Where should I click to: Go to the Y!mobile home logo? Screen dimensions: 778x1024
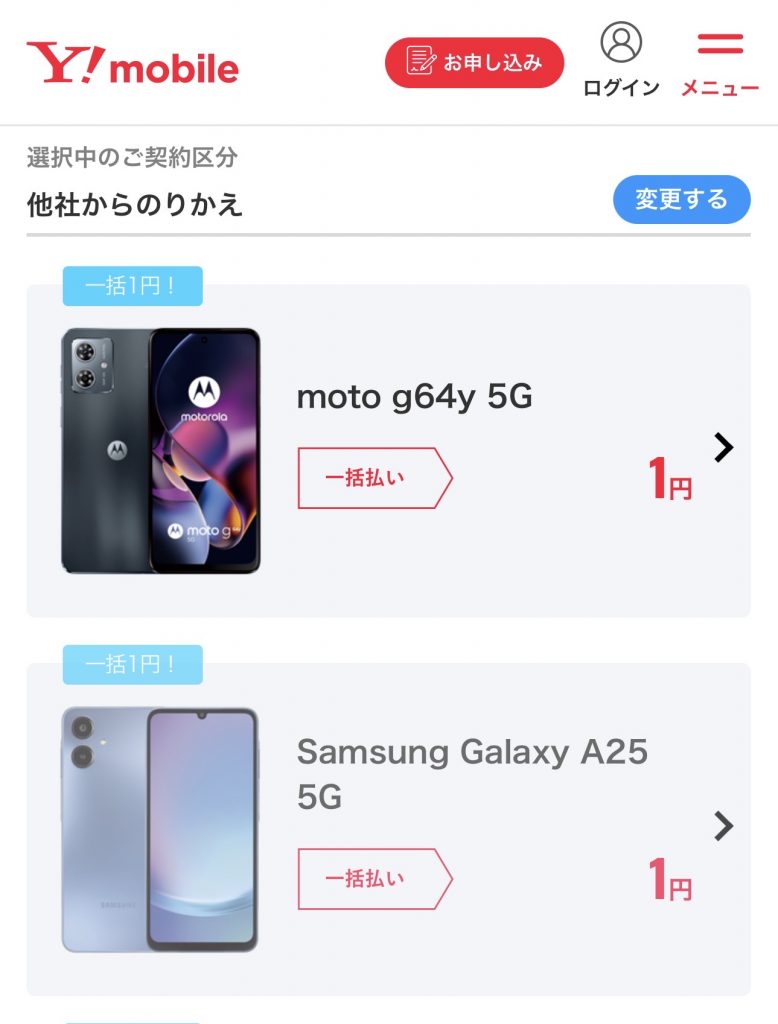[x=133, y=65]
